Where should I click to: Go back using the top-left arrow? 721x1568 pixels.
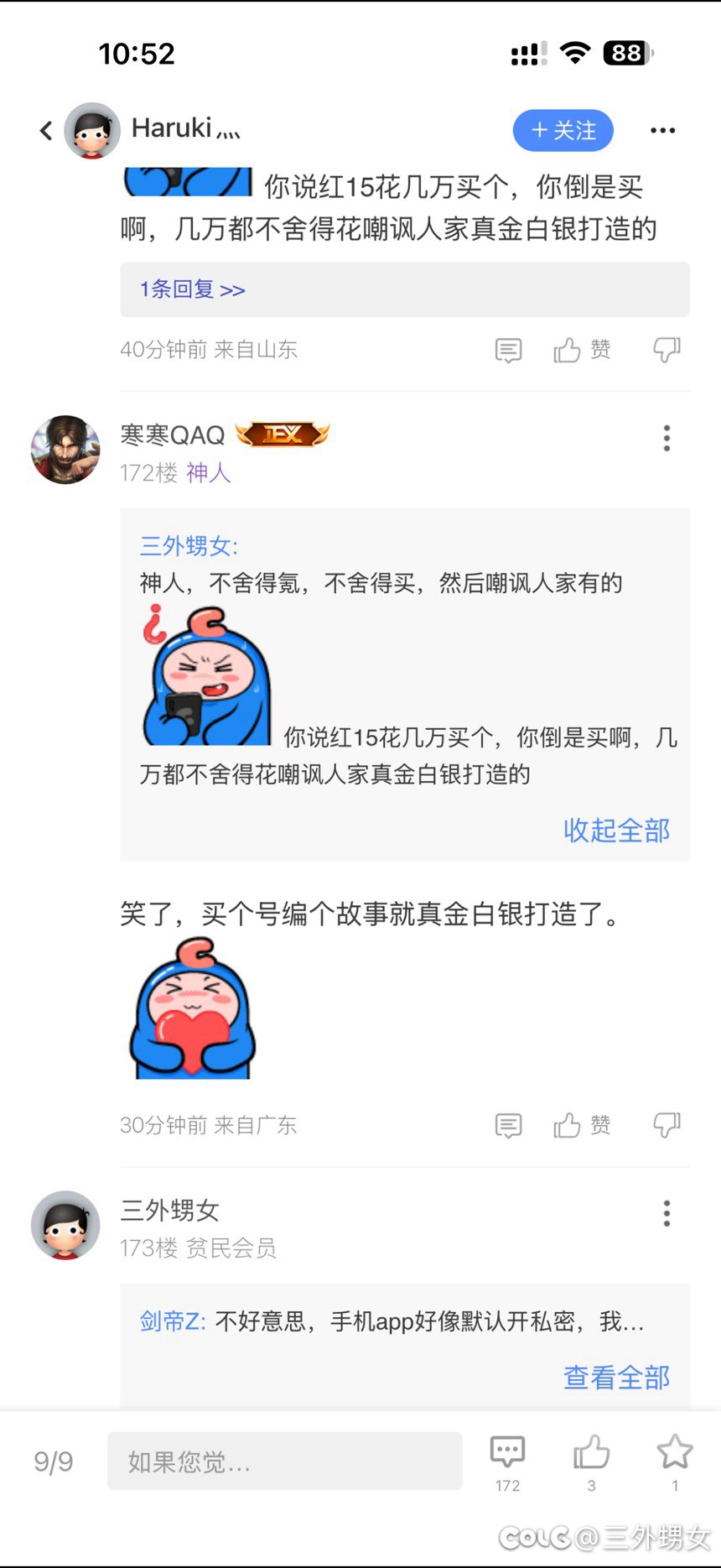(46, 130)
